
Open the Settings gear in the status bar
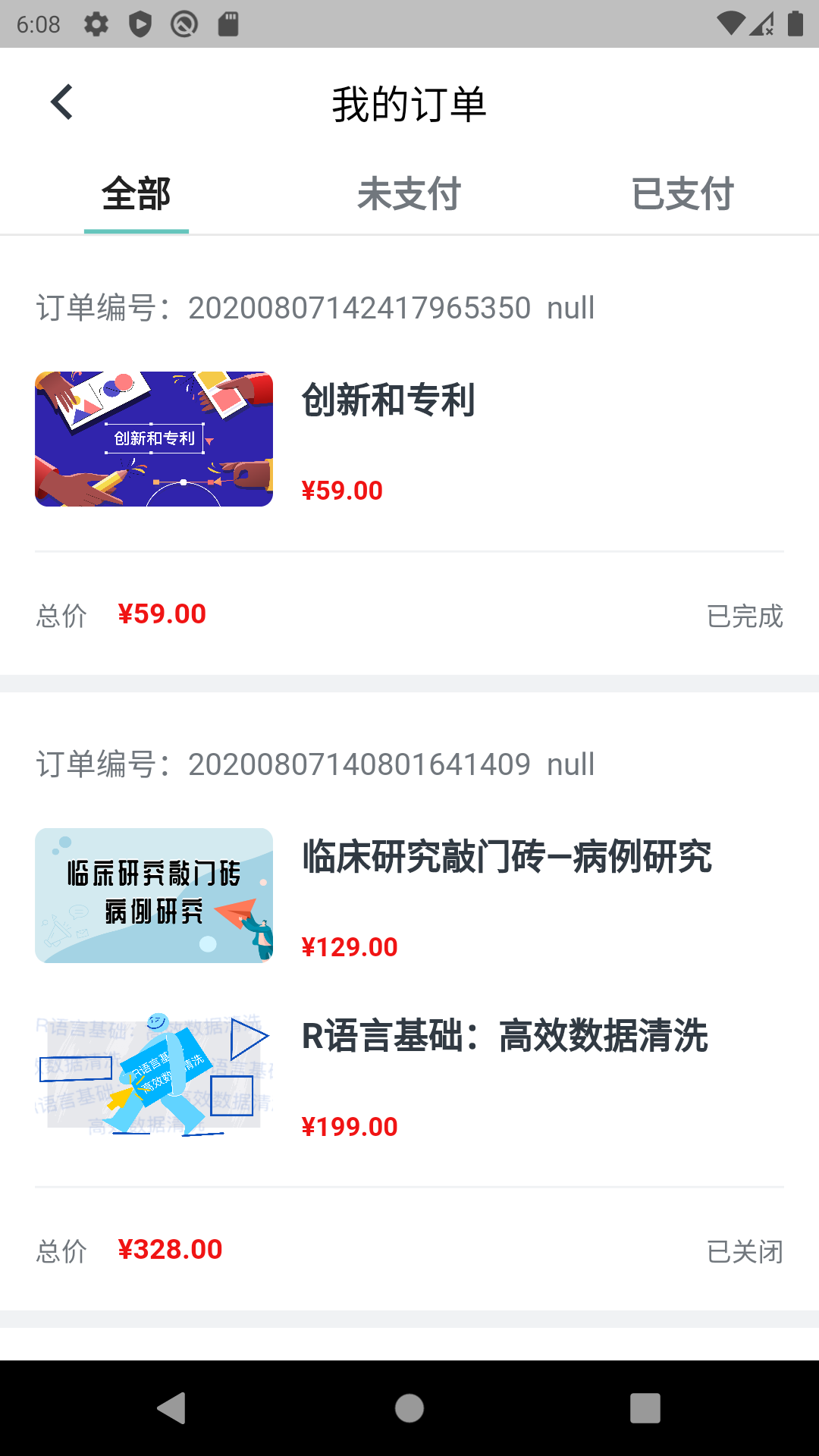click(96, 24)
